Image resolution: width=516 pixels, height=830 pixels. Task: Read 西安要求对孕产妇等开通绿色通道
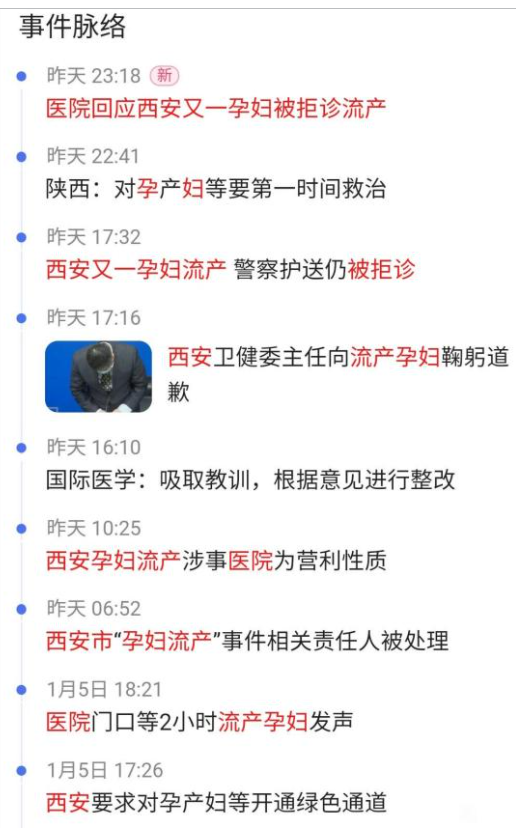click(x=216, y=802)
